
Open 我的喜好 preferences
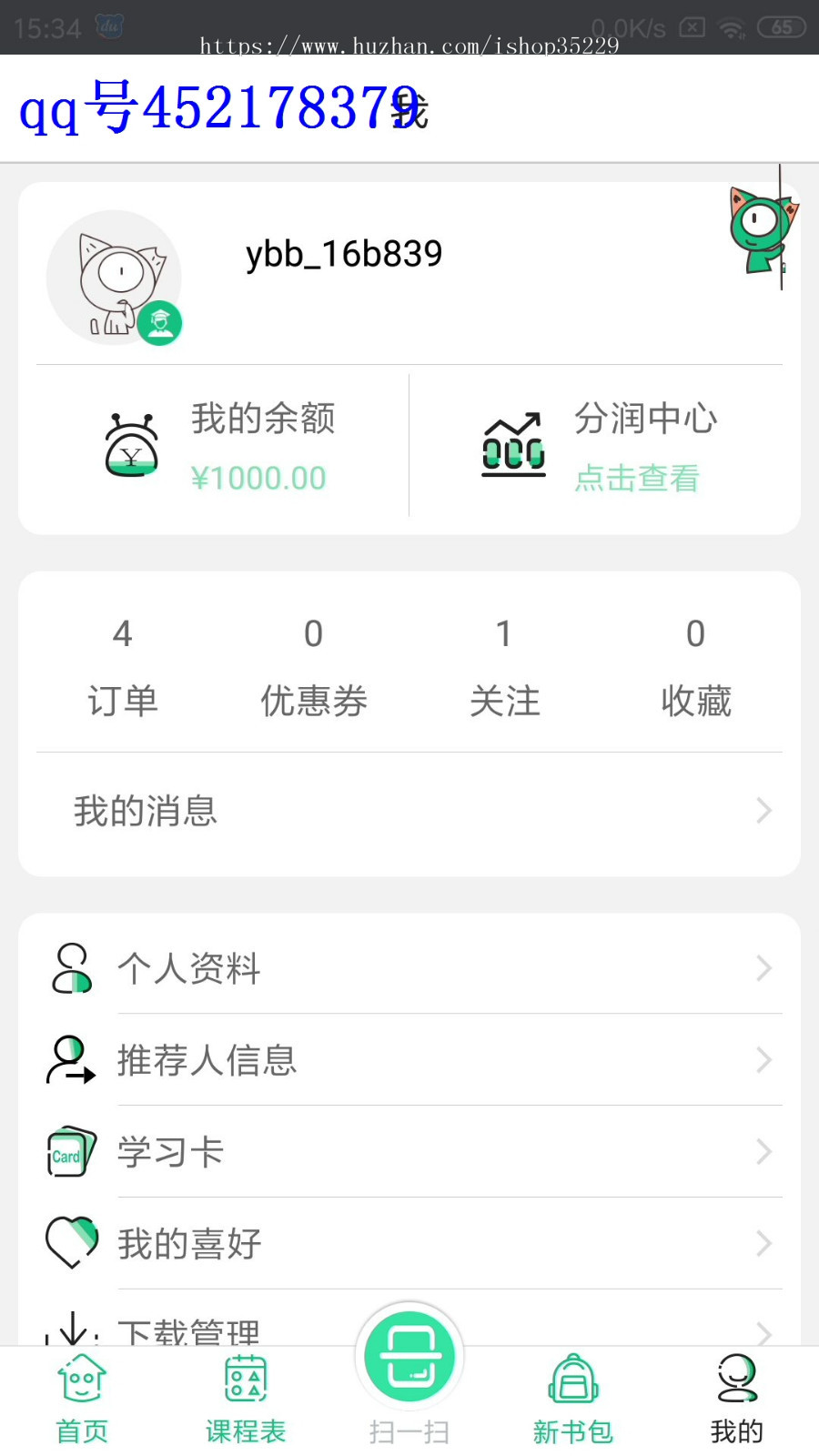(x=409, y=1243)
